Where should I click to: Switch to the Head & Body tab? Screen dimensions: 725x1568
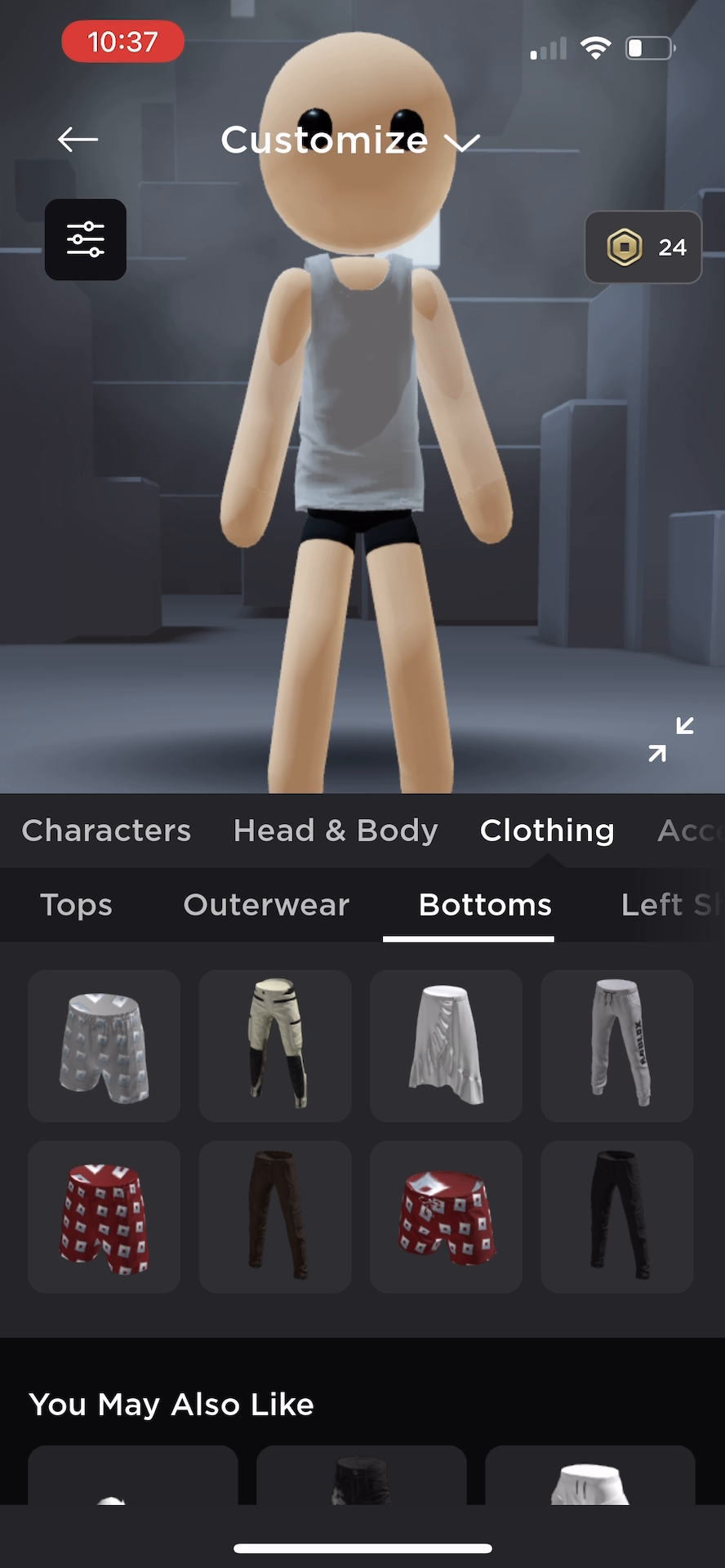pyautogui.click(x=336, y=831)
